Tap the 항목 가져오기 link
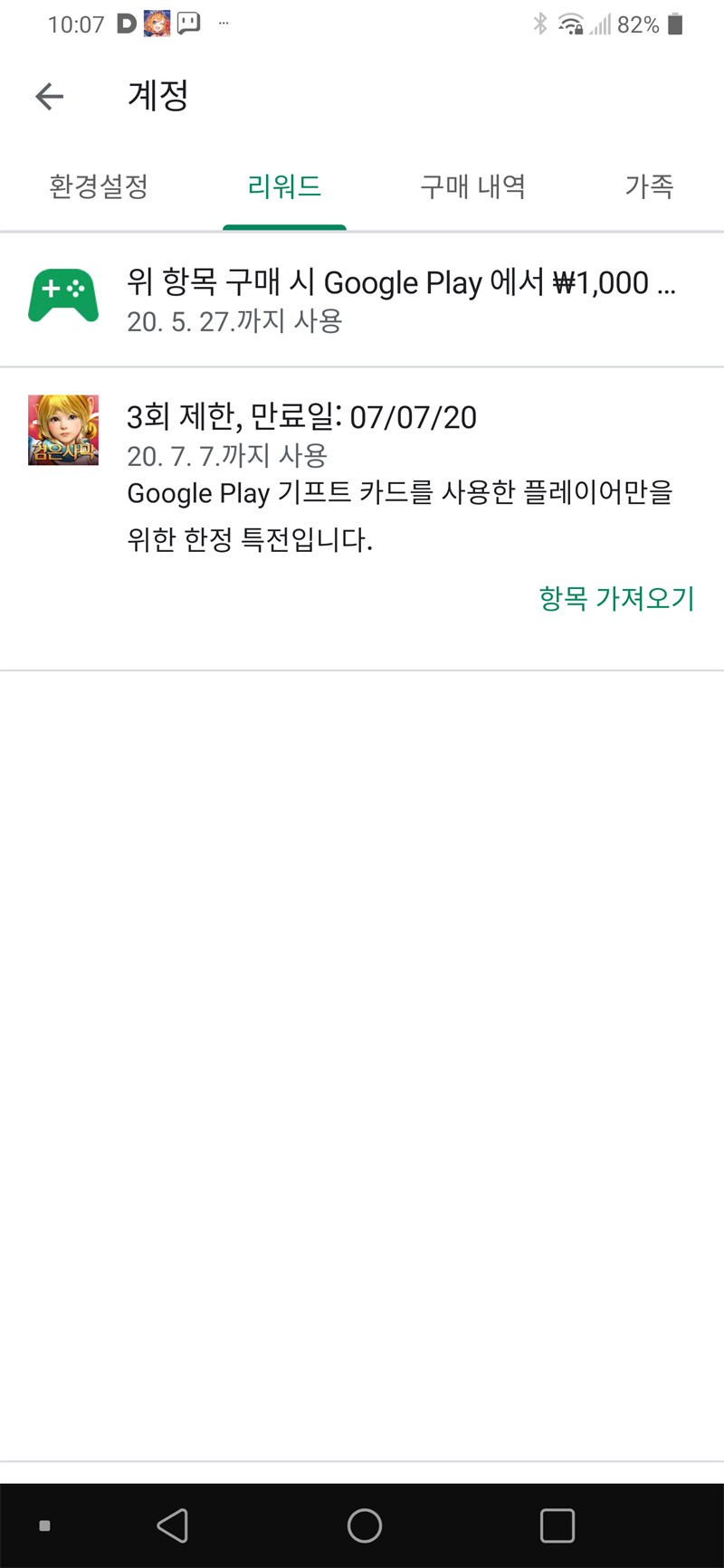 616,598
